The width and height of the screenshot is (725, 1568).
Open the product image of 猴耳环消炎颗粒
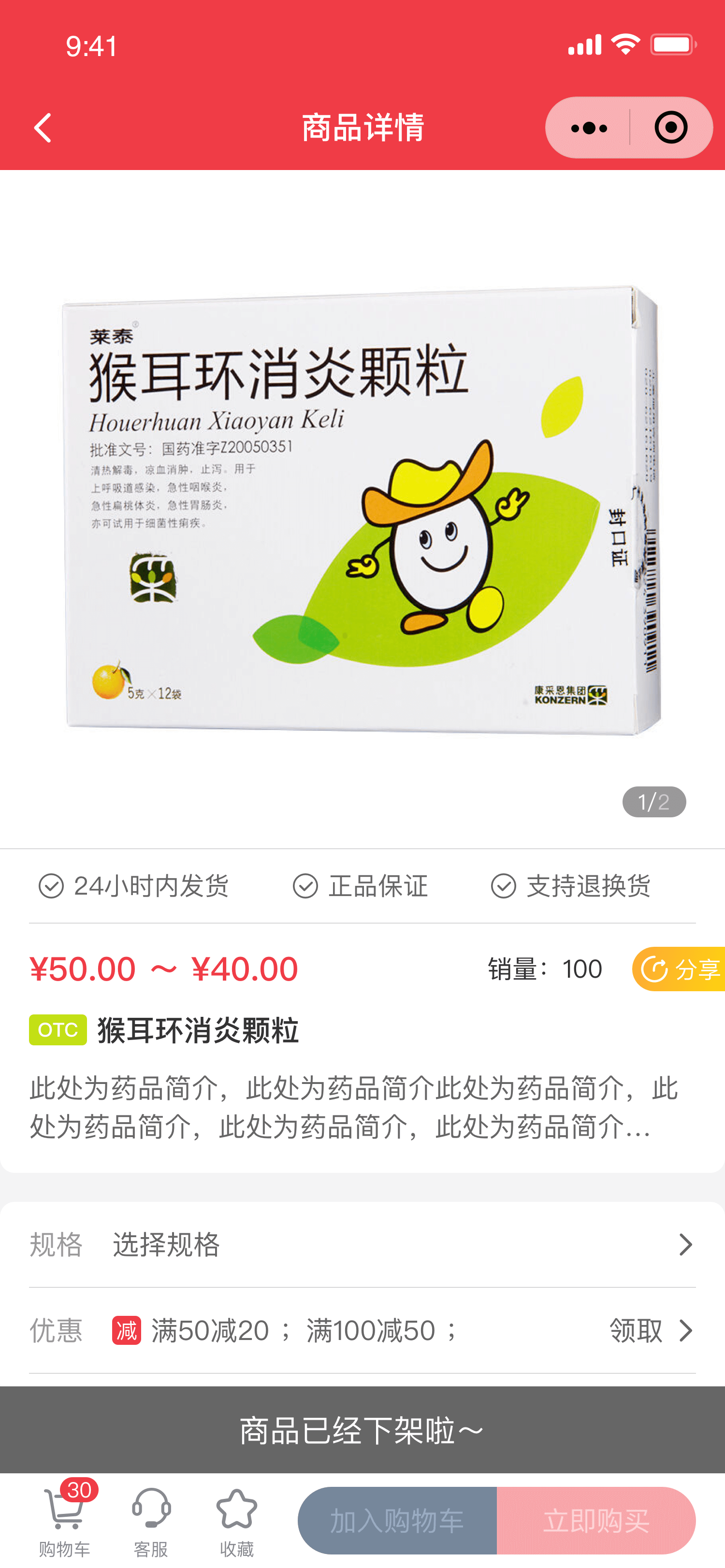[x=362, y=509]
